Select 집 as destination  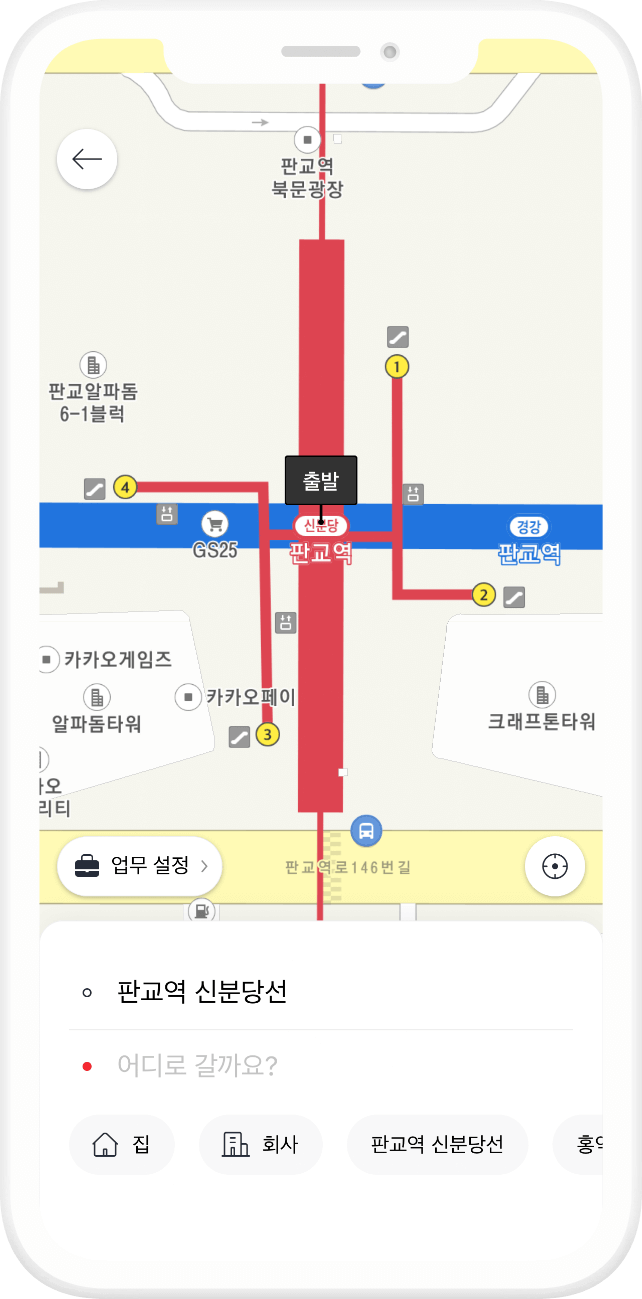[x=121, y=1145]
